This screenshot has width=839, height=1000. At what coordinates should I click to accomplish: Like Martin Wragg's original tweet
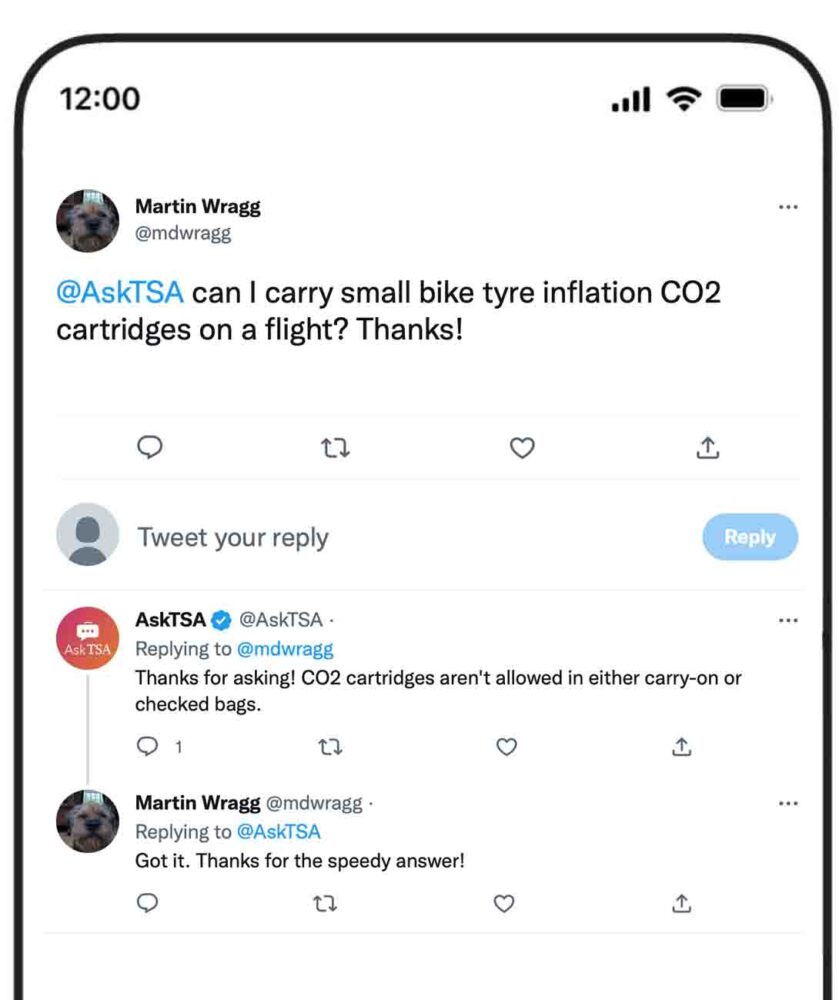522,448
